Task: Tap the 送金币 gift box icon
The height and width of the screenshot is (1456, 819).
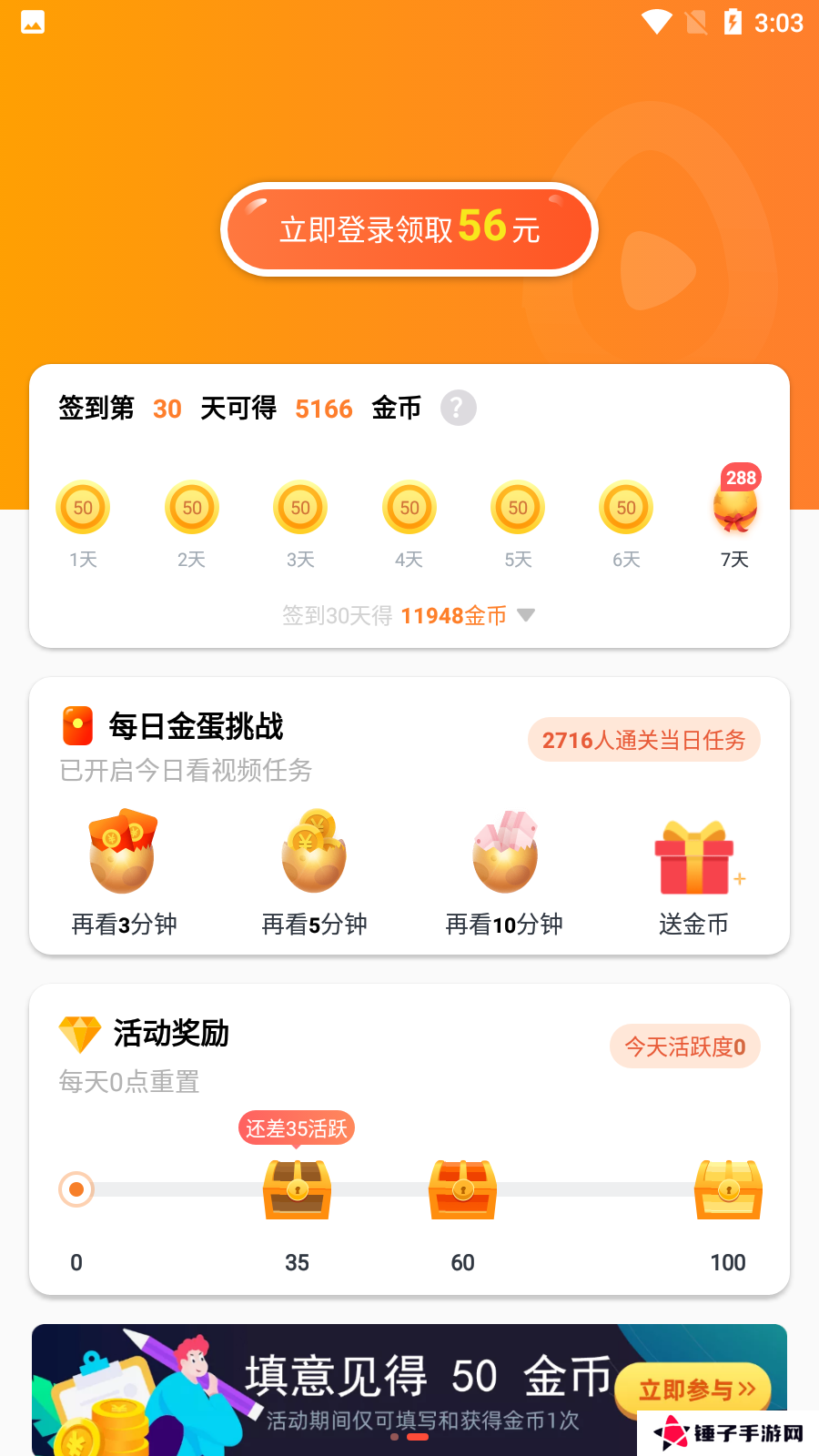Action: (694, 855)
